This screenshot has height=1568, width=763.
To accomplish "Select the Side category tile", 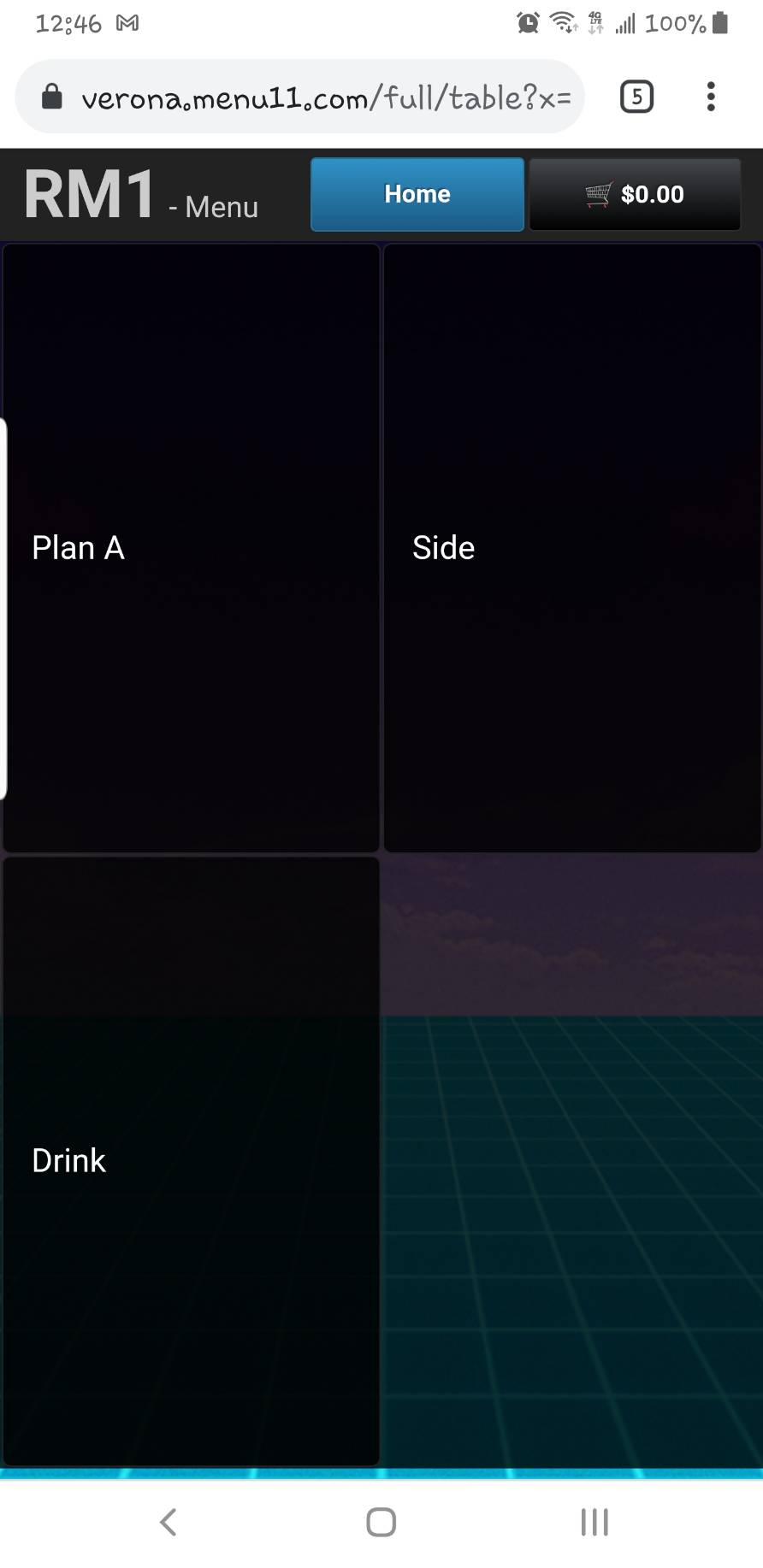I will 572,548.
